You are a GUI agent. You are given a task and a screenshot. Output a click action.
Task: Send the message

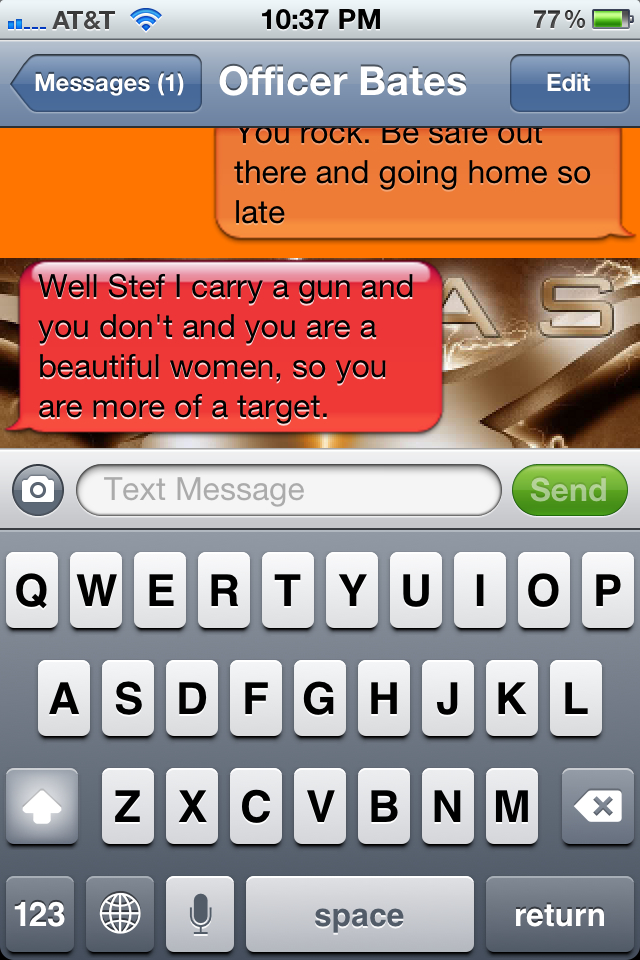click(x=568, y=490)
